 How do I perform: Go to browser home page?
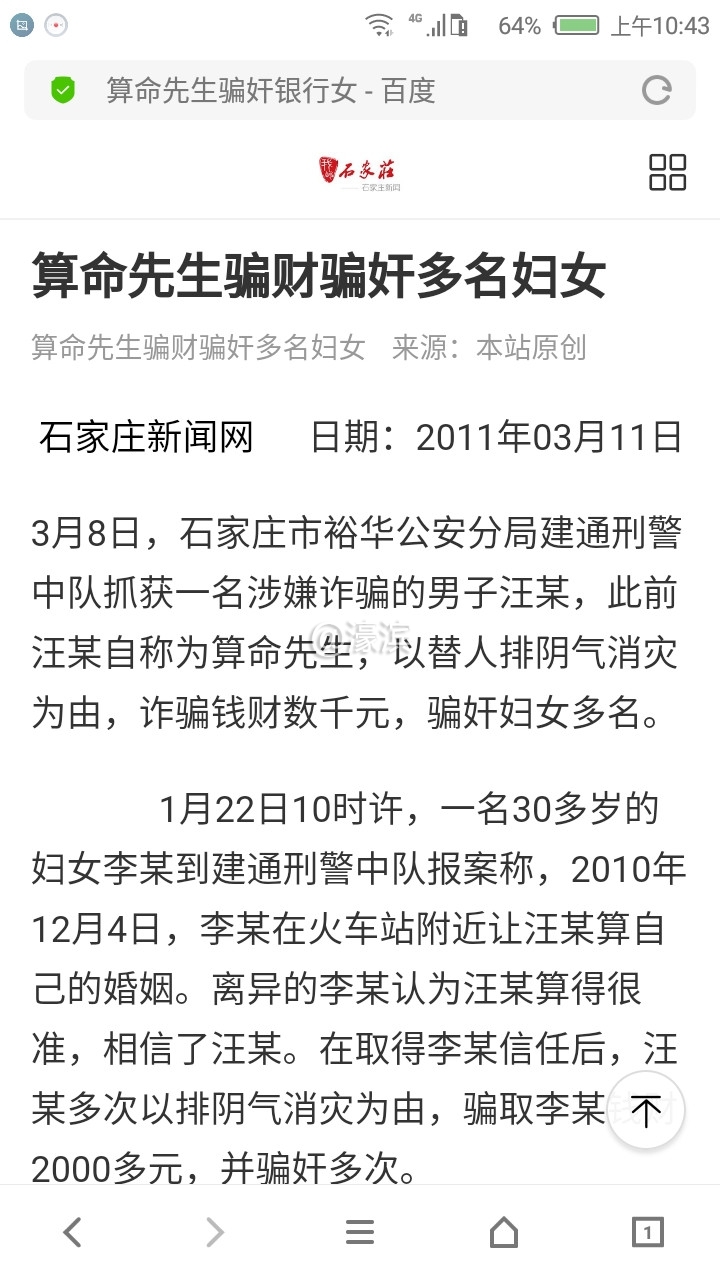(504, 1232)
